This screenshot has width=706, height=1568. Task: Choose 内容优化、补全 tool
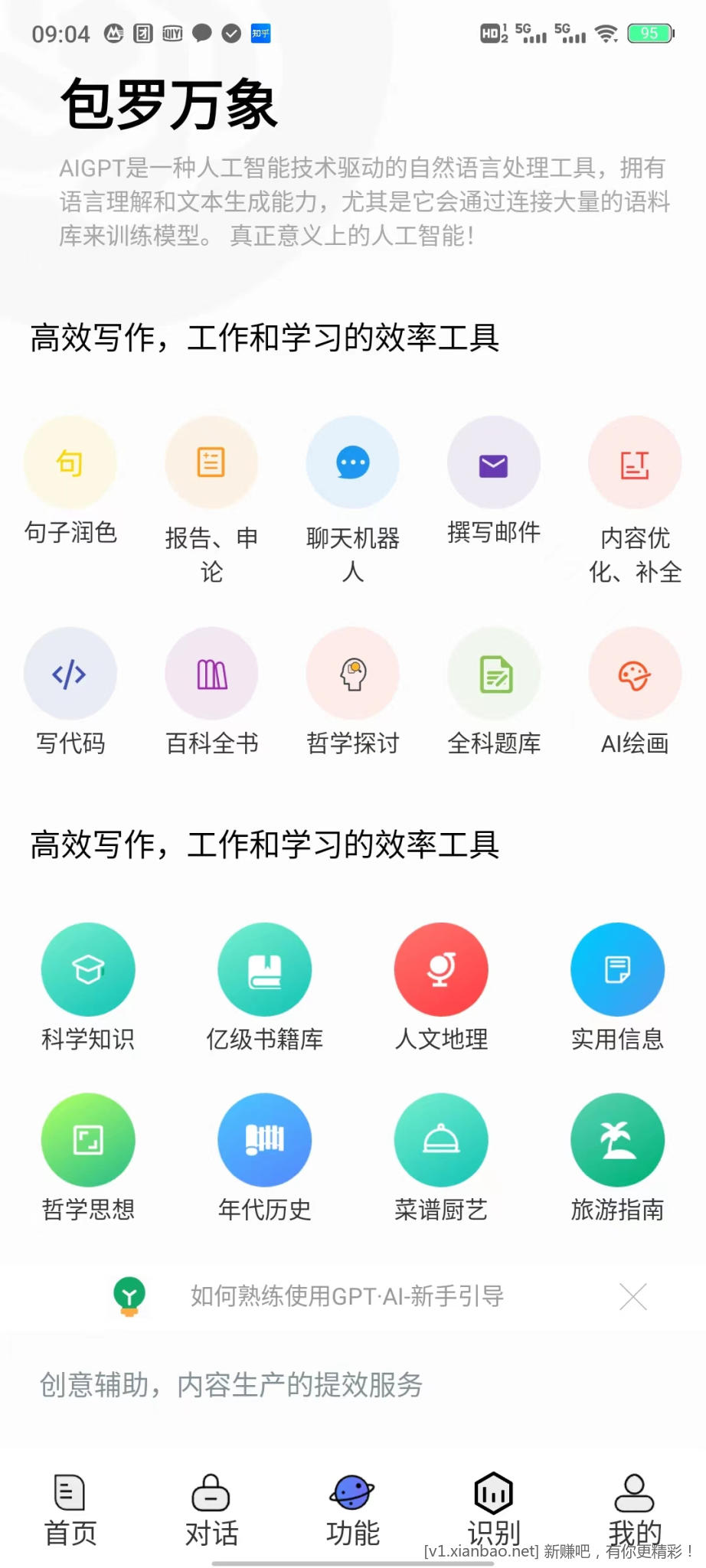(635, 463)
